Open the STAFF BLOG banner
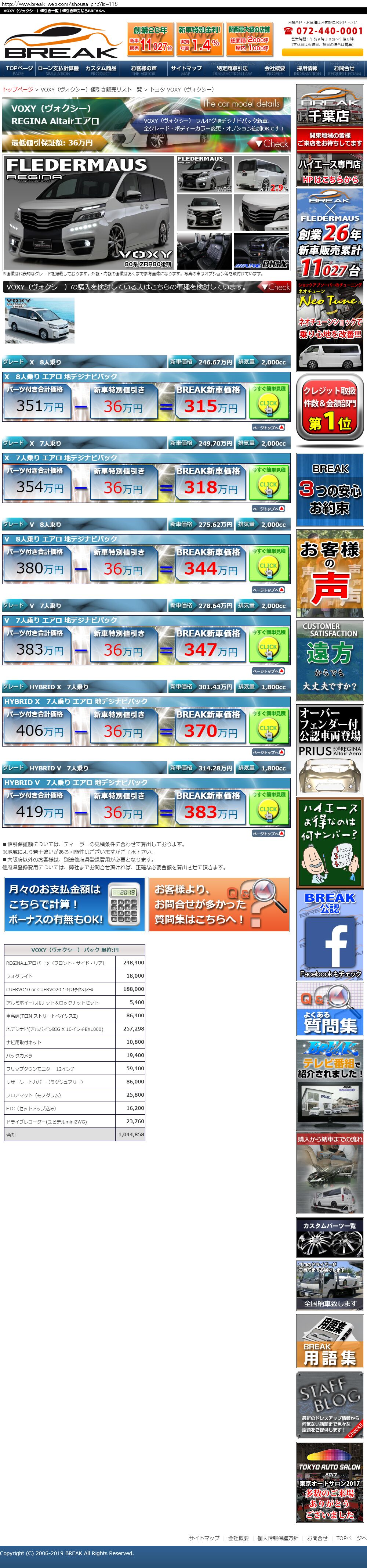 point(330,1404)
